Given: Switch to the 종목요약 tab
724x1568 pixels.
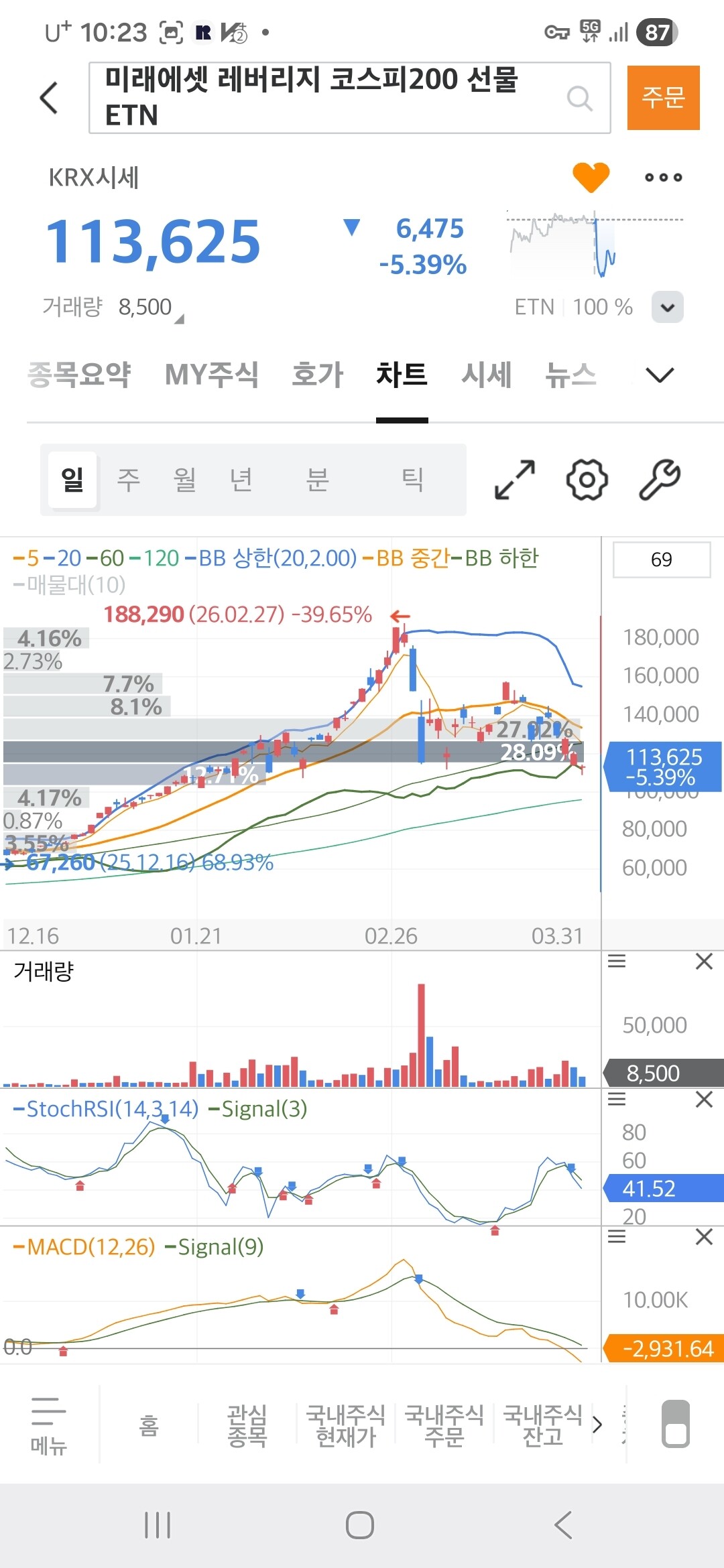Looking at the screenshot, I should click(x=79, y=374).
